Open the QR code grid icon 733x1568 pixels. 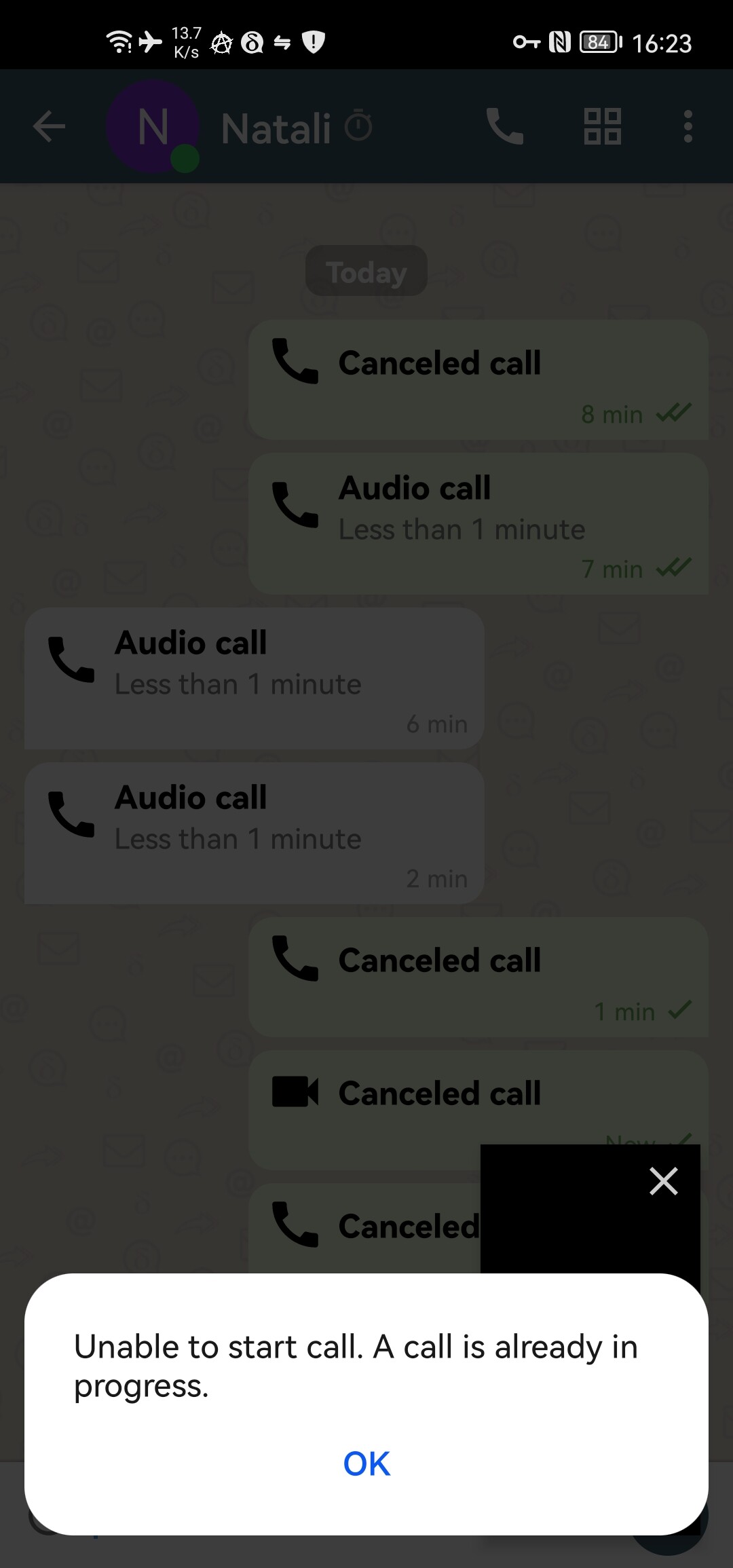pyautogui.click(x=602, y=127)
